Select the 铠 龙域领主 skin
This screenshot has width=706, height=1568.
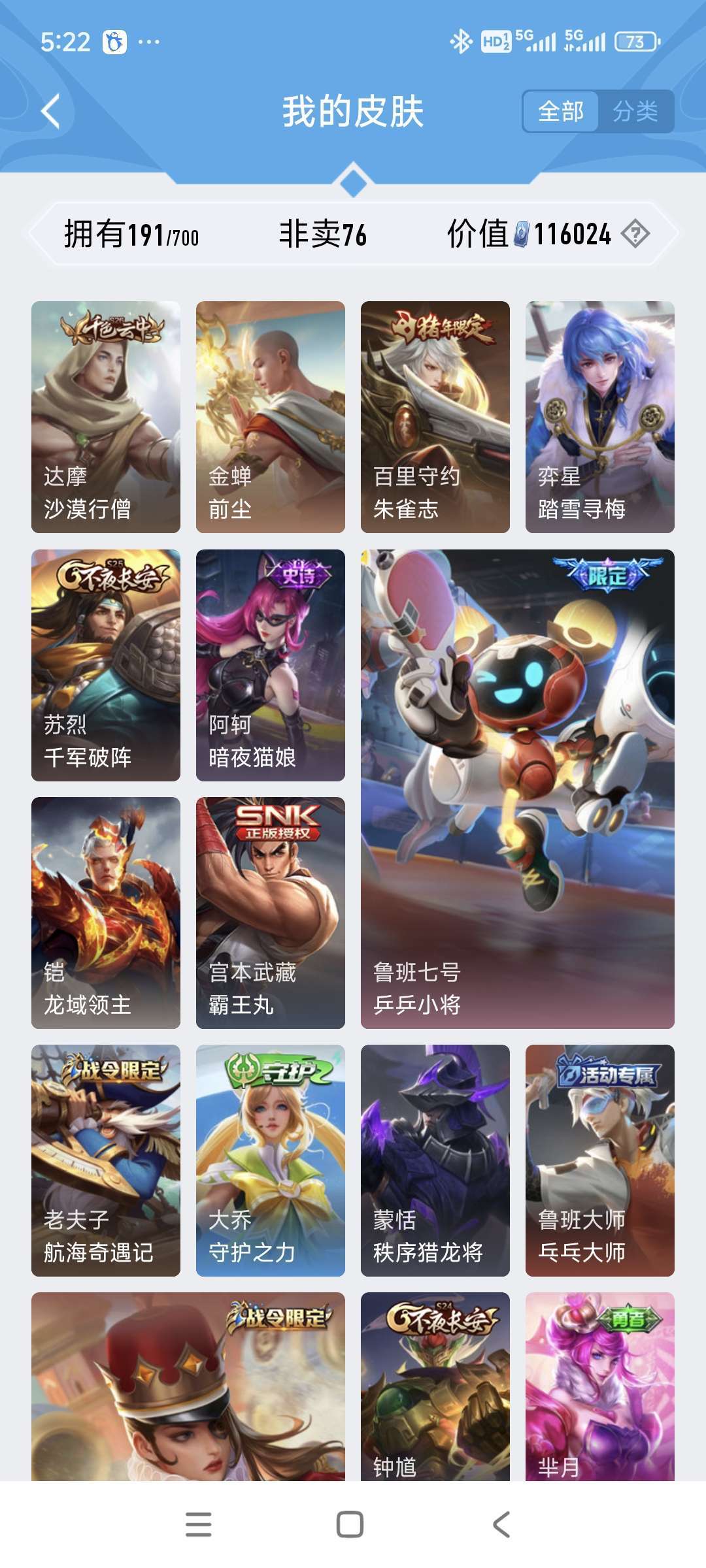106,913
